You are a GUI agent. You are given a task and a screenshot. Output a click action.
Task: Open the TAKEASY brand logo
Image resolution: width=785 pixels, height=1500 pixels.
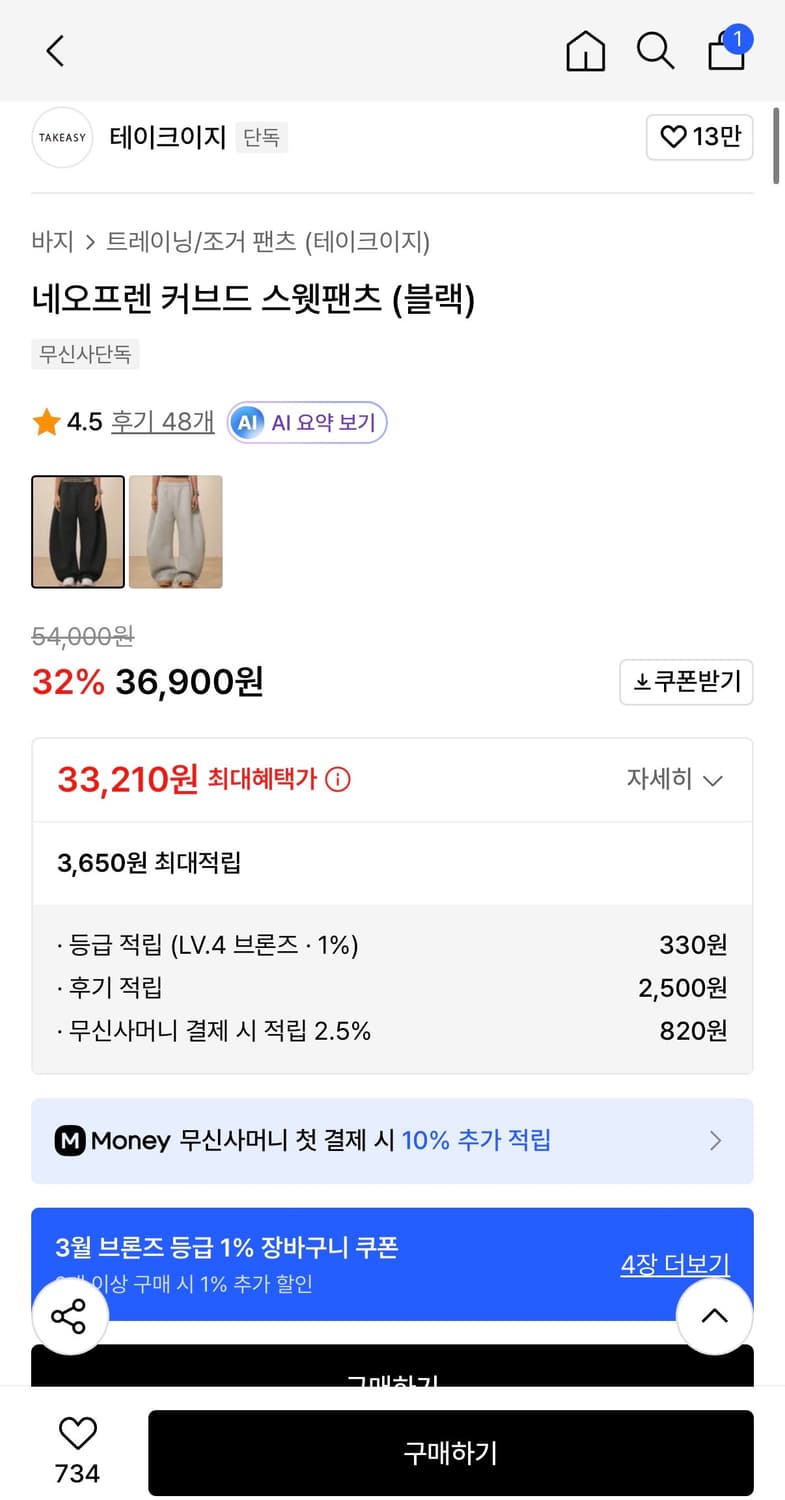[62, 137]
